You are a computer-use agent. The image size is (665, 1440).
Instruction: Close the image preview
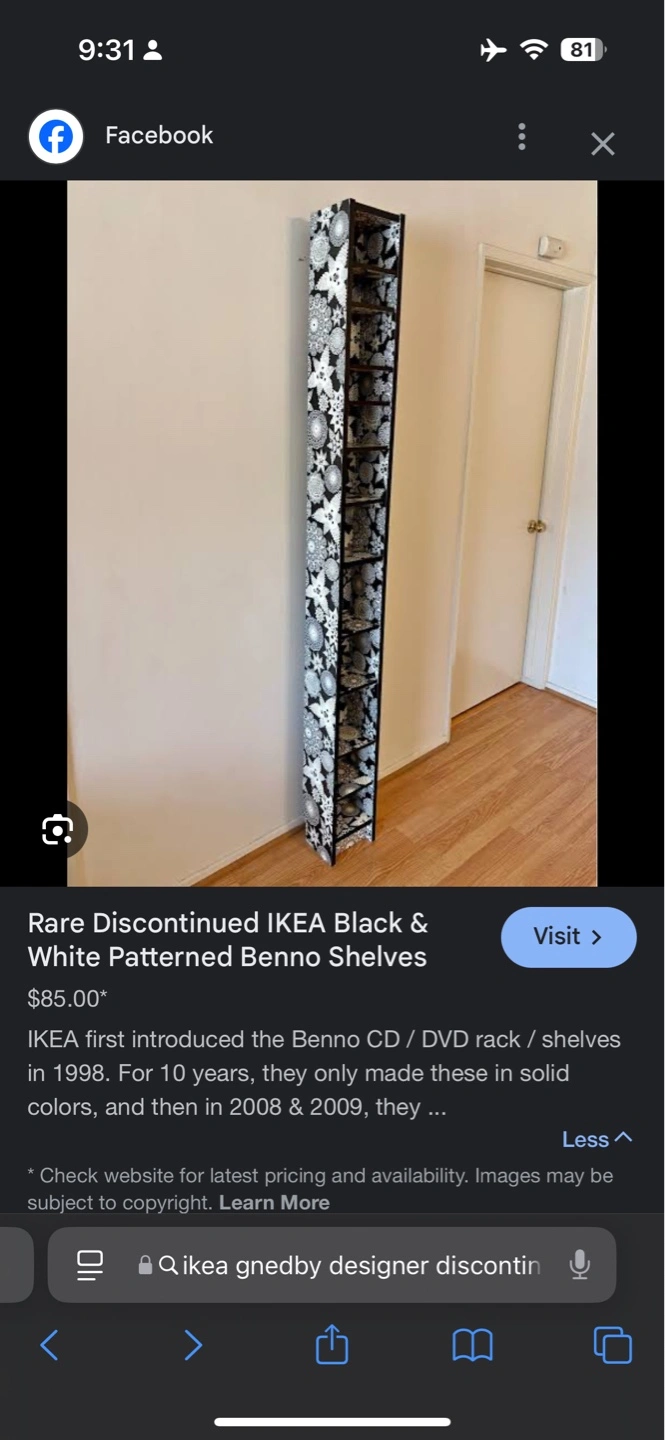pos(602,144)
